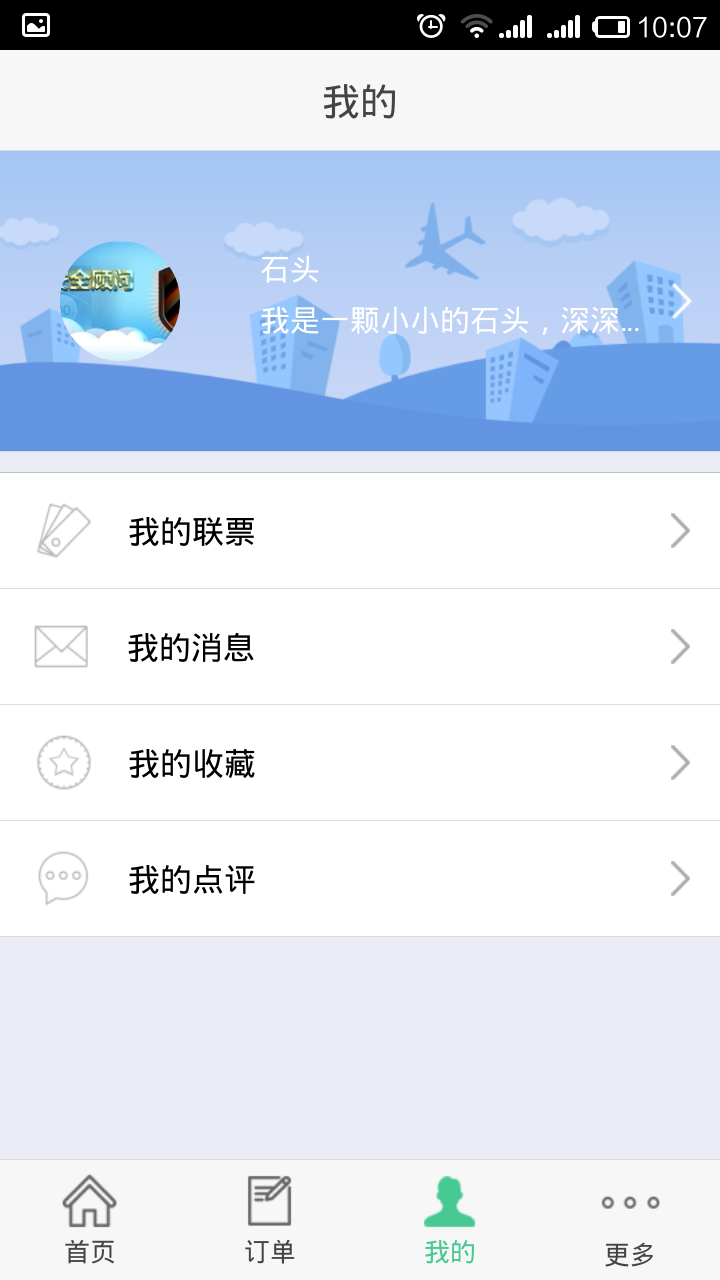Open the 石头 profile details arrow
This screenshot has width=720, height=1280.
pos(681,301)
